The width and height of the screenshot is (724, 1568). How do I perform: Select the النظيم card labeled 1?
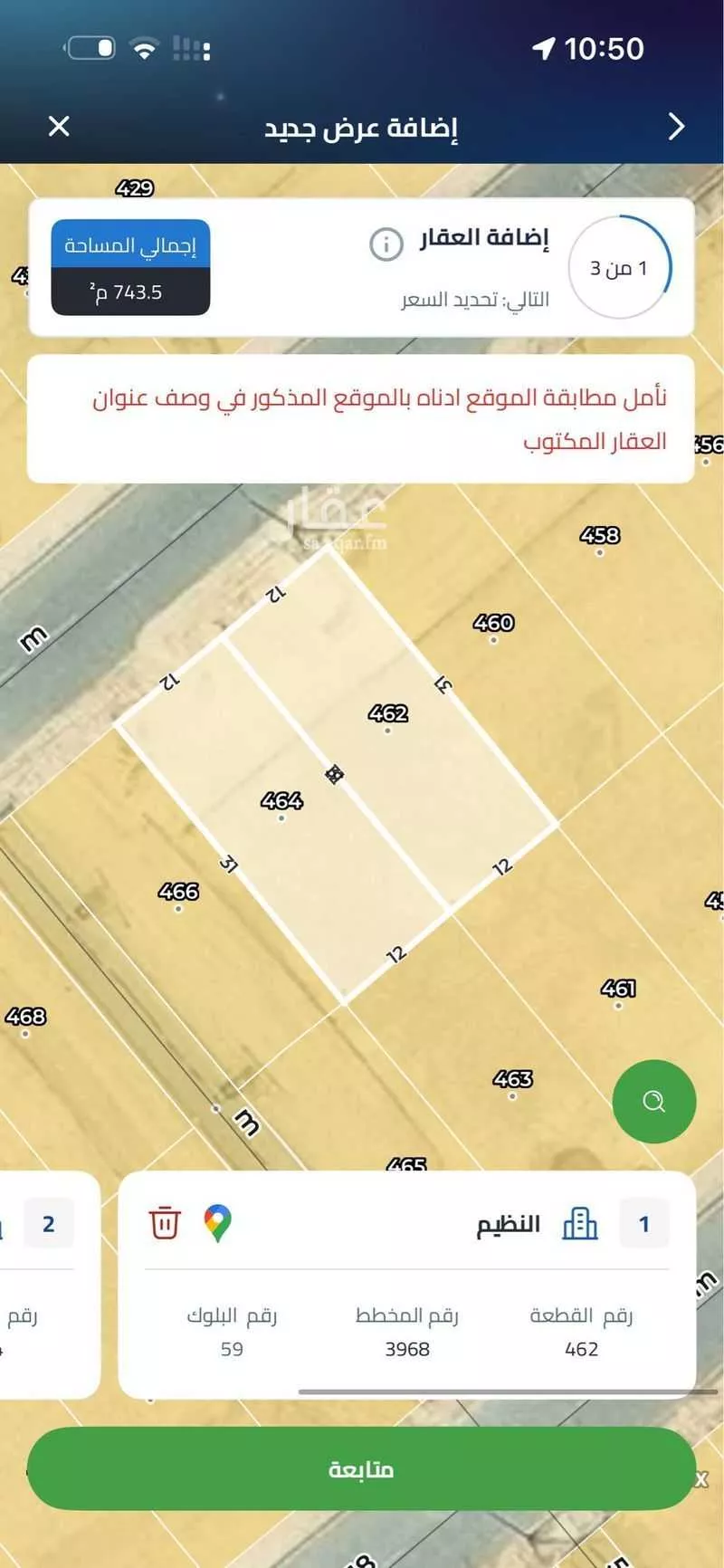click(644, 1223)
